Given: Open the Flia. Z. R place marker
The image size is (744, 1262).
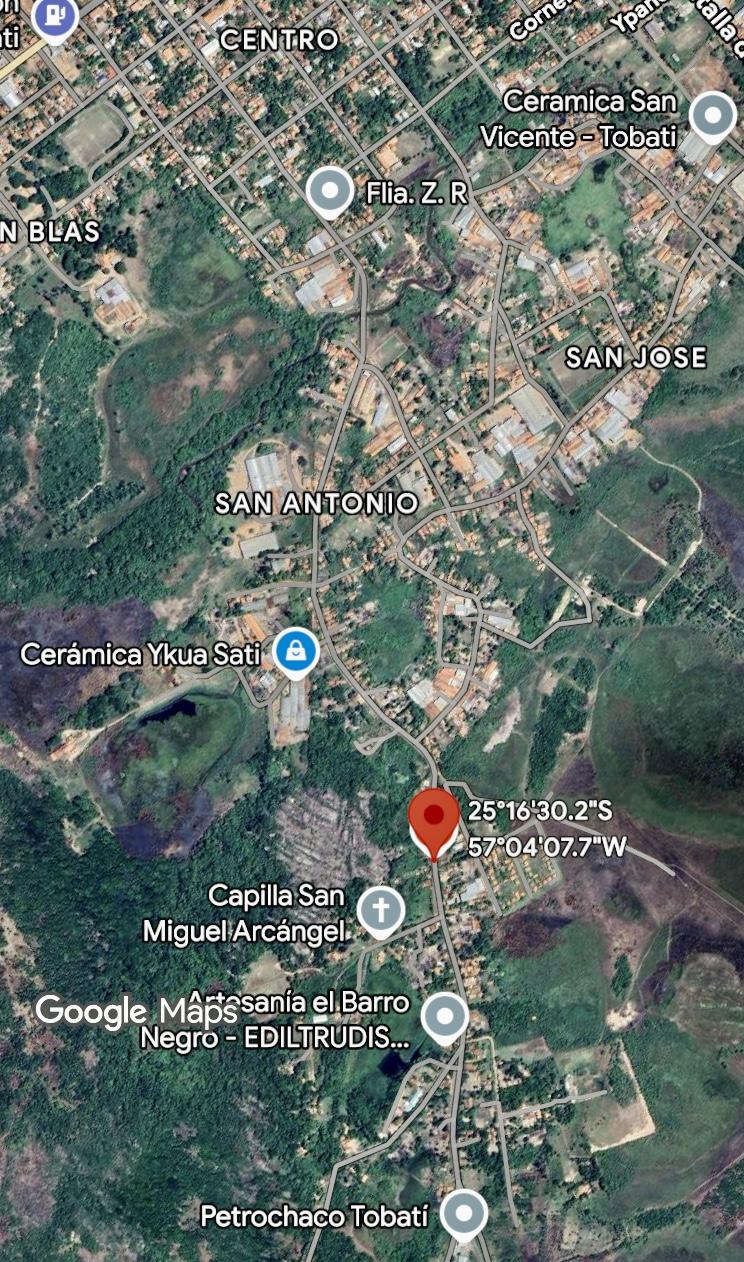Looking at the screenshot, I should click(x=330, y=189).
